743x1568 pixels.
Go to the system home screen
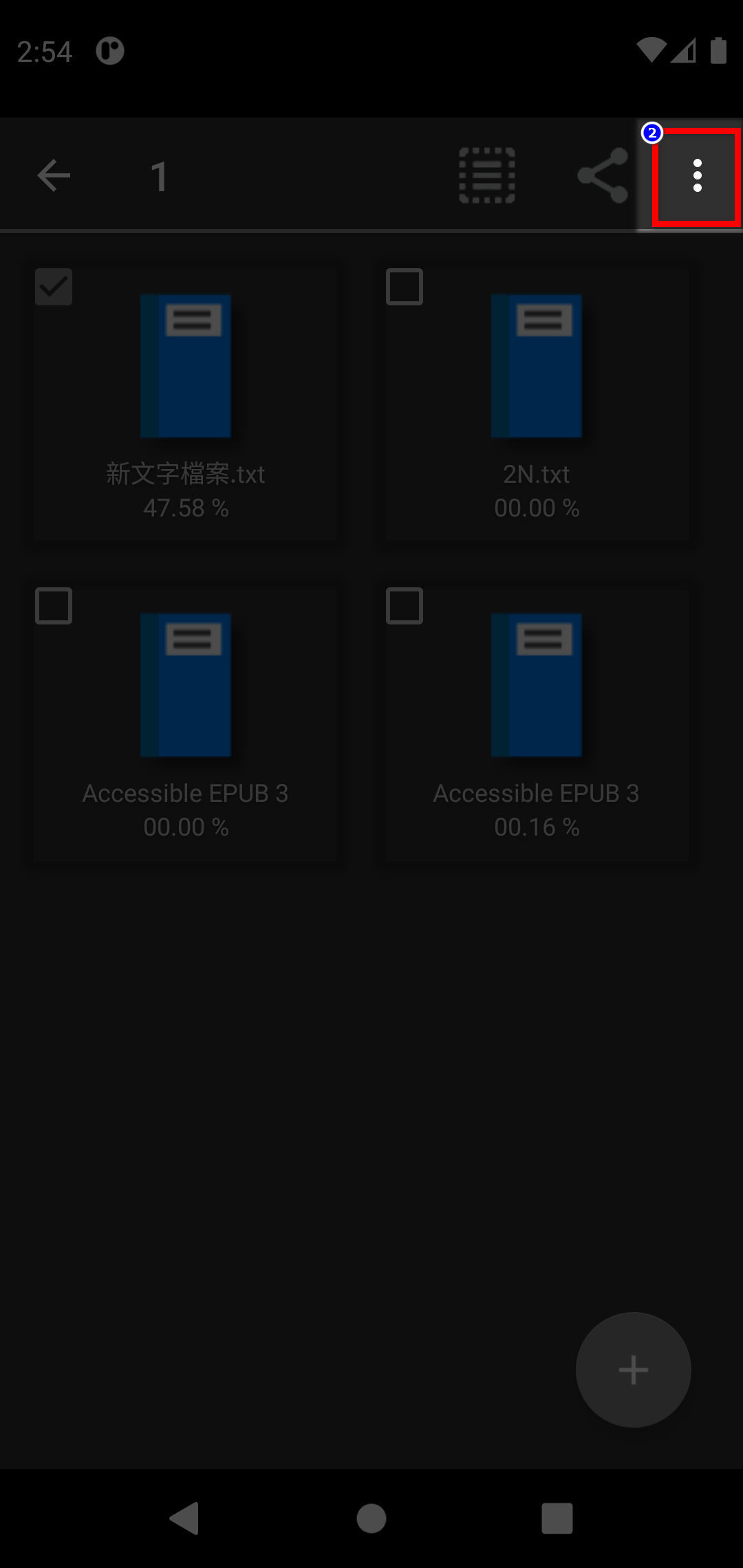coord(371,1518)
